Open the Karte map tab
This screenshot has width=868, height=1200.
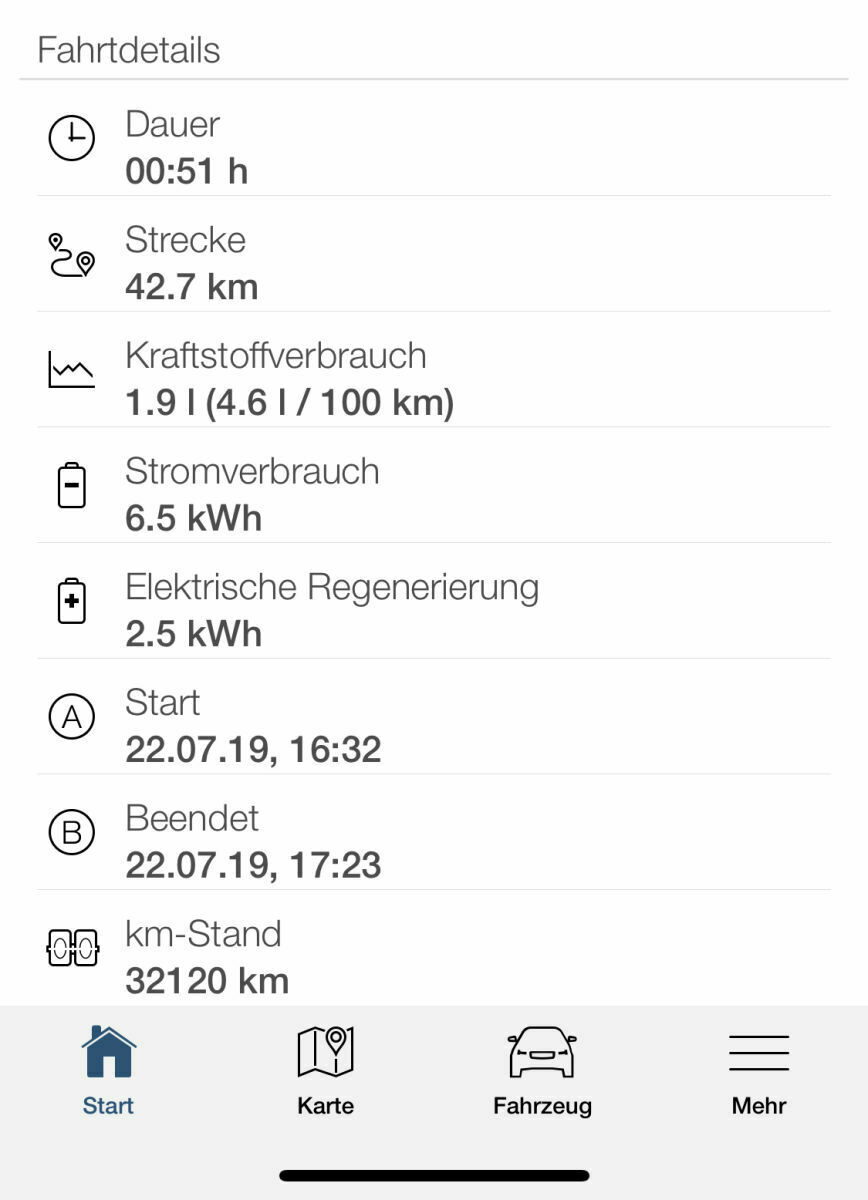(325, 1070)
